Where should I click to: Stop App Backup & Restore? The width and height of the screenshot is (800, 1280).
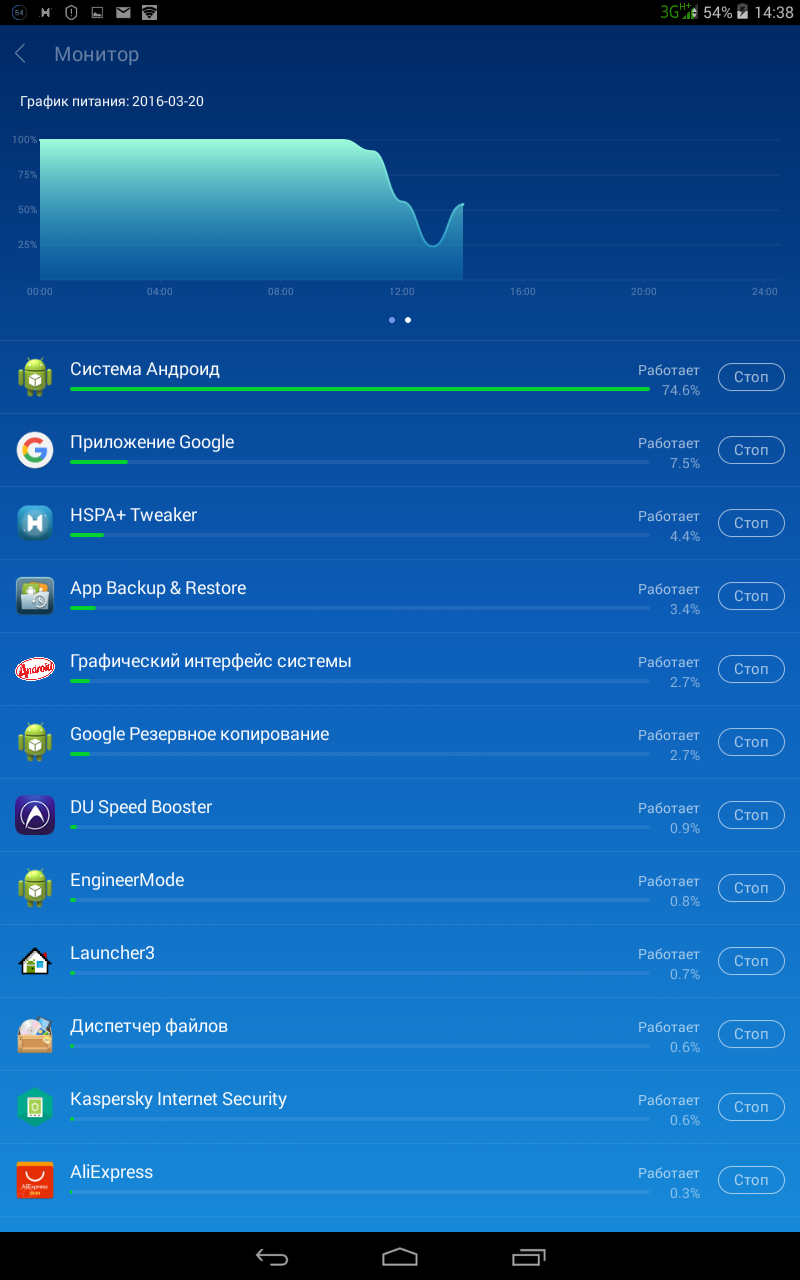[751, 596]
